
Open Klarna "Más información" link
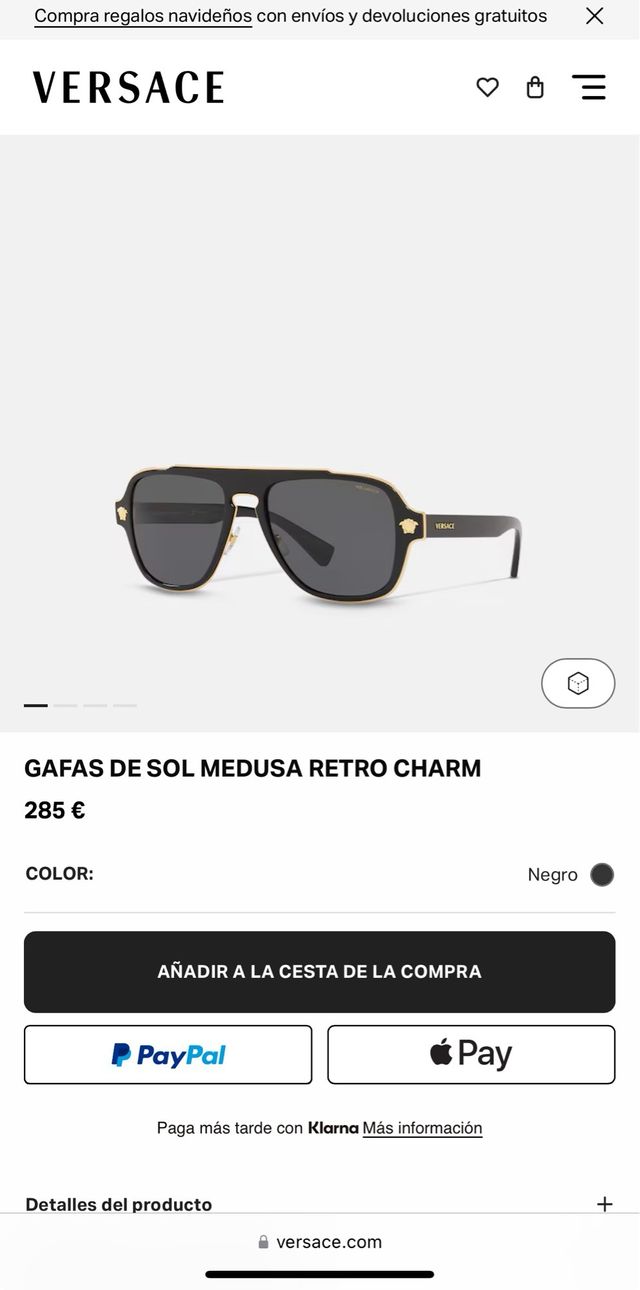(x=422, y=1128)
